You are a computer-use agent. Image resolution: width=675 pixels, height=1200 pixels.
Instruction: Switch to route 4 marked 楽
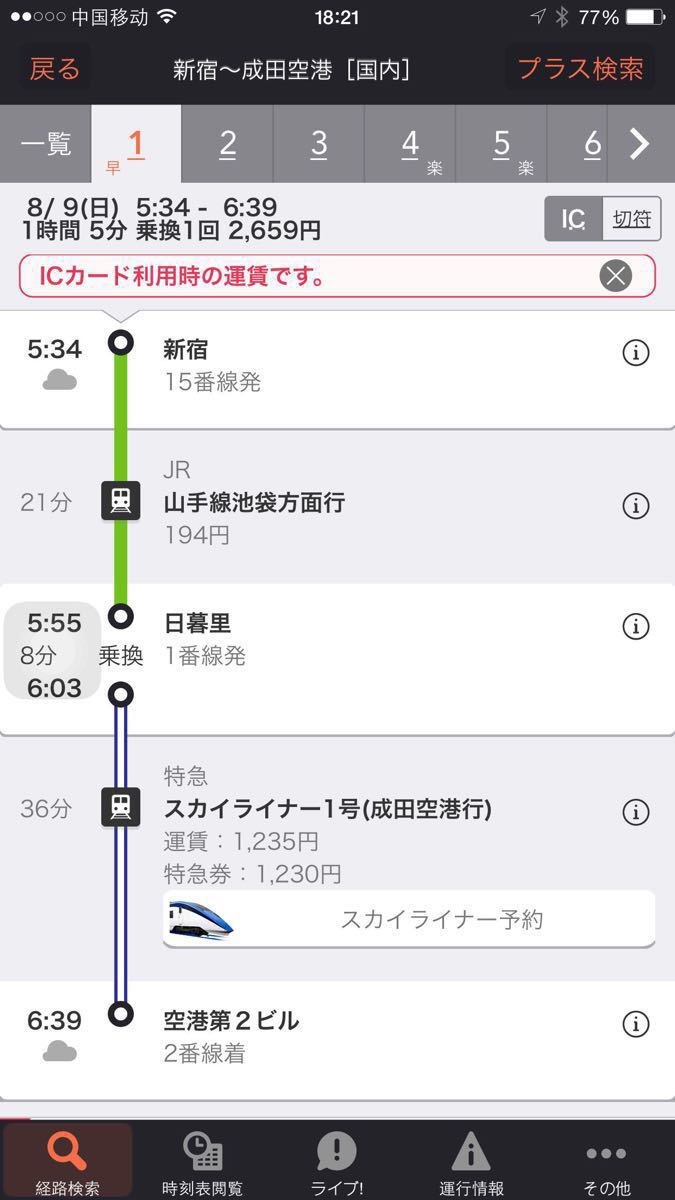coord(410,144)
